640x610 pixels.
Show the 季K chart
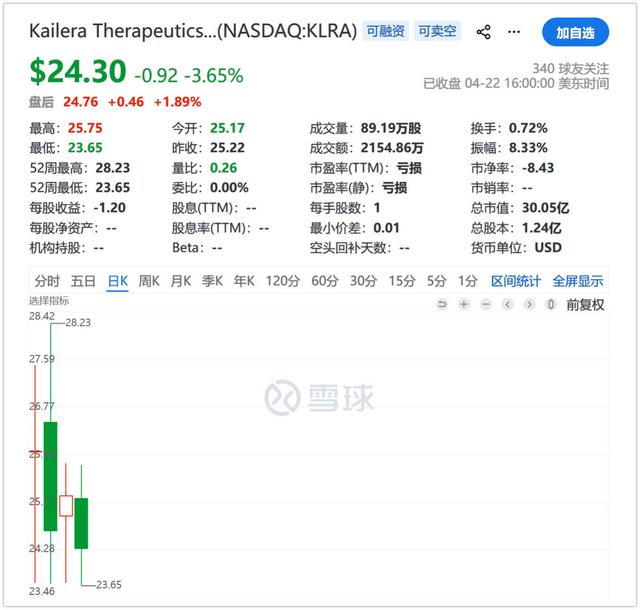click(213, 281)
